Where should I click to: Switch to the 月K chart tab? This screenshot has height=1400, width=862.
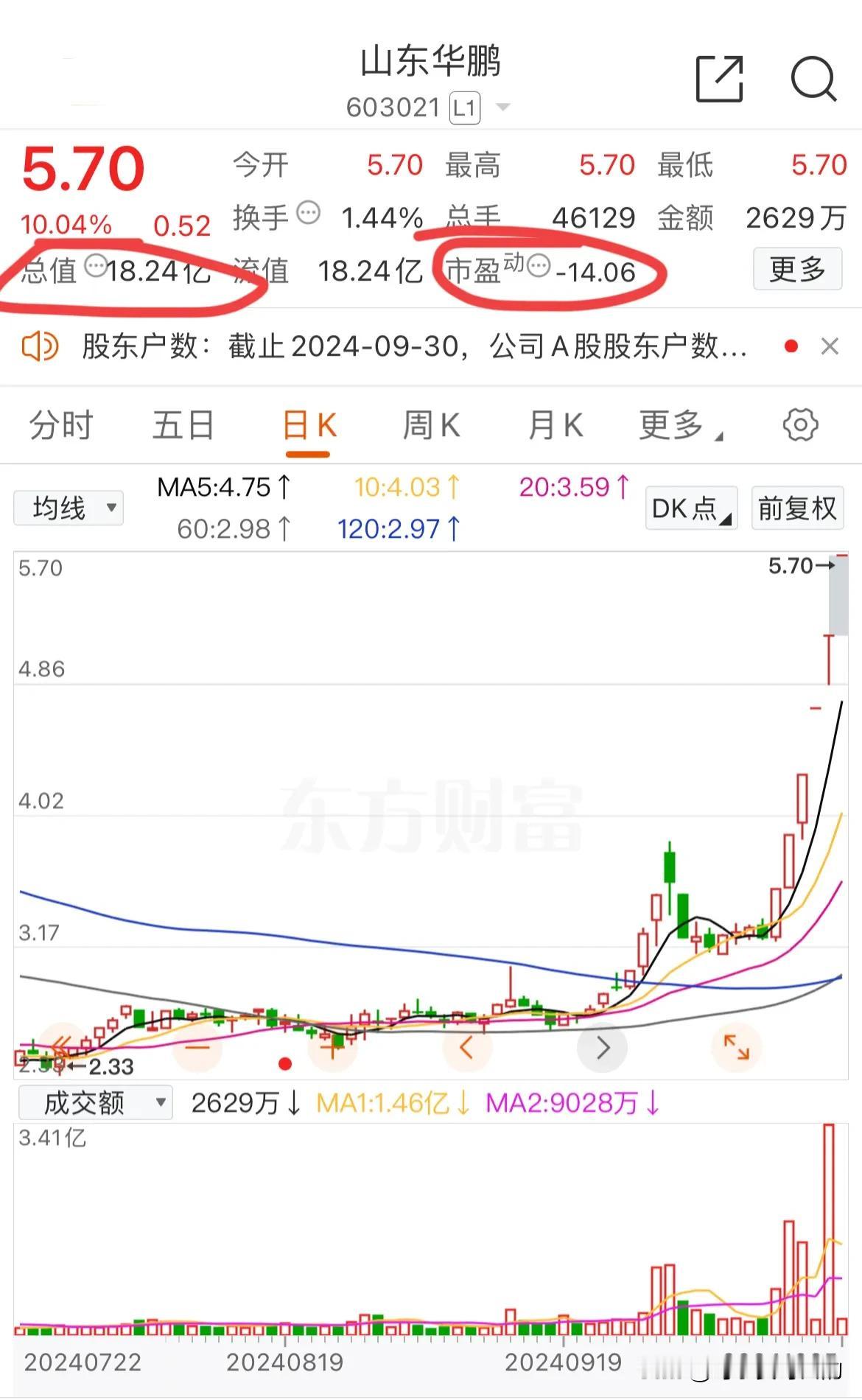556,426
